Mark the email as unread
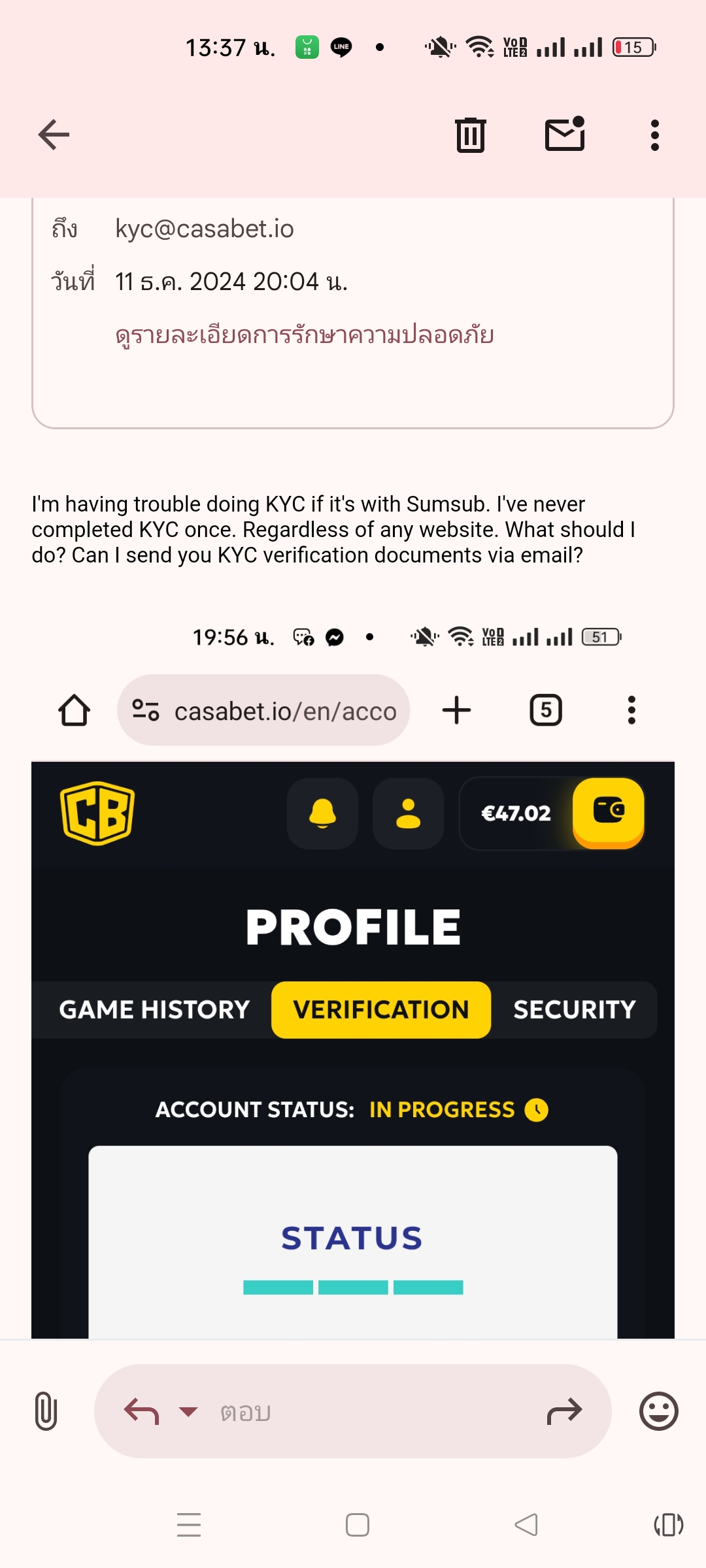The height and width of the screenshot is (1568, 706). [x=565, y=135]
